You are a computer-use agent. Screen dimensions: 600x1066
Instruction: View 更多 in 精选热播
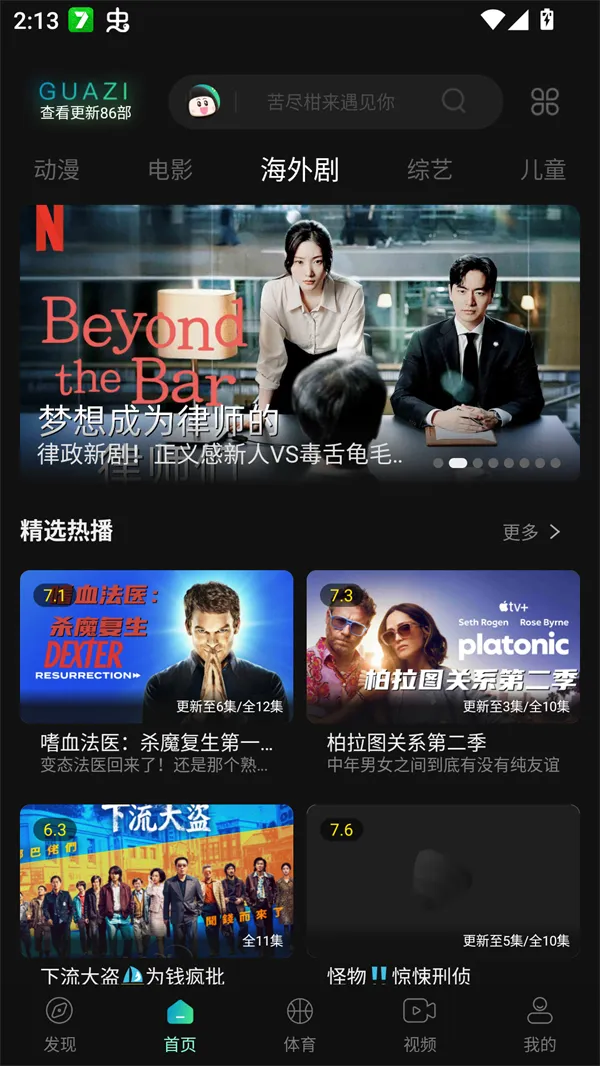click(531, 532)
